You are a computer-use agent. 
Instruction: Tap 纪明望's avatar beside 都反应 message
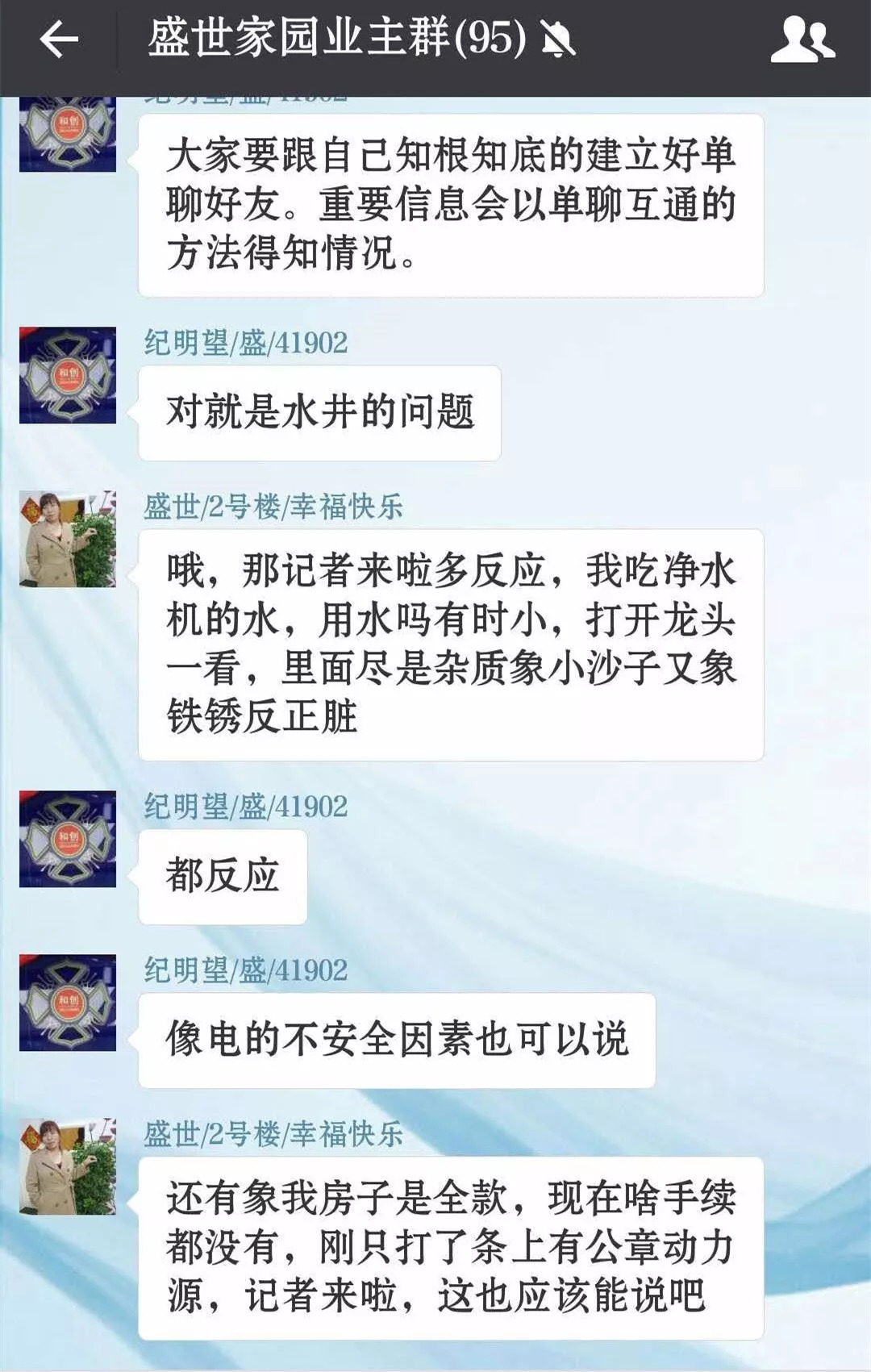(68, 839)
